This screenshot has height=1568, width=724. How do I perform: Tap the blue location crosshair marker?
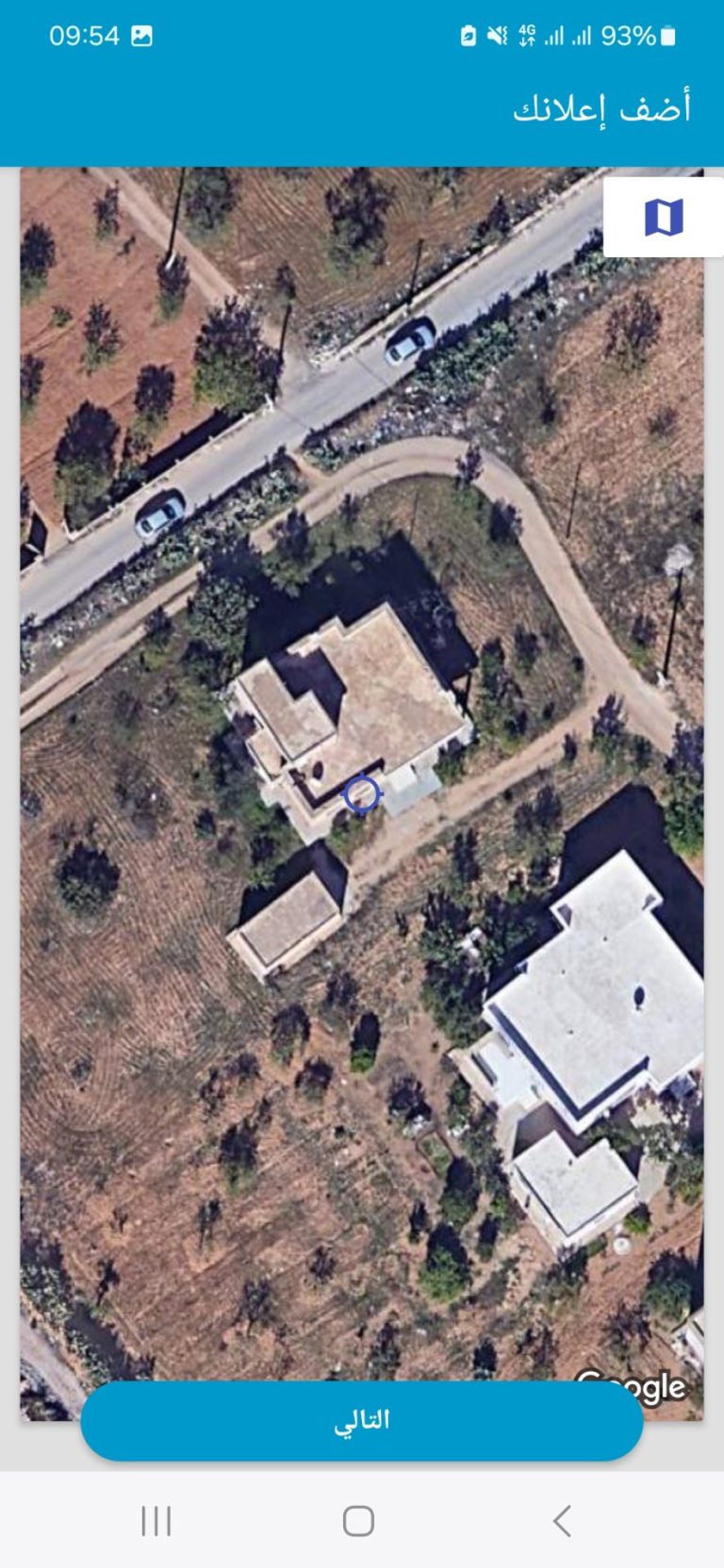tap(362, 794)
